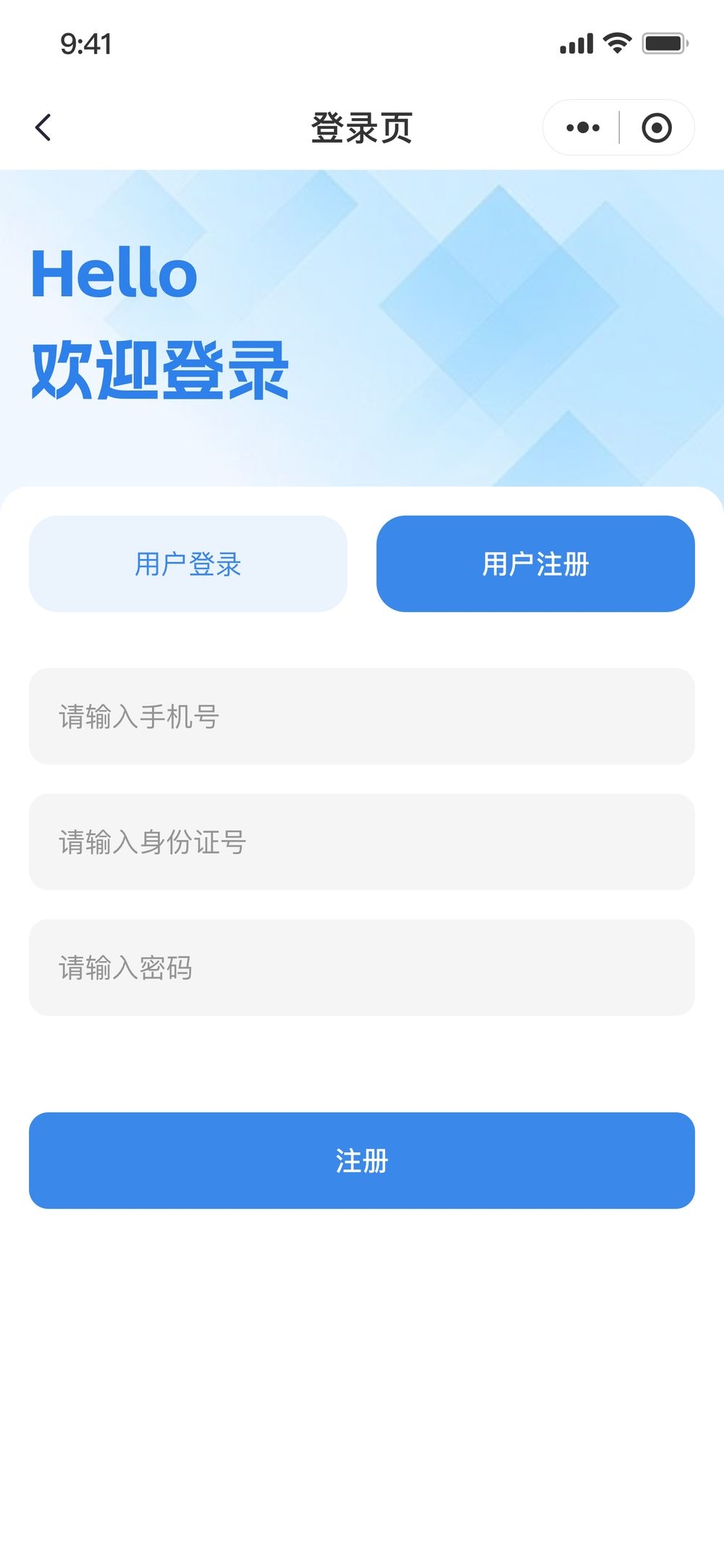The image size is (724, 1568).
Task: Switch to the 用户登录 tab
Action: [x=188, y=563]
